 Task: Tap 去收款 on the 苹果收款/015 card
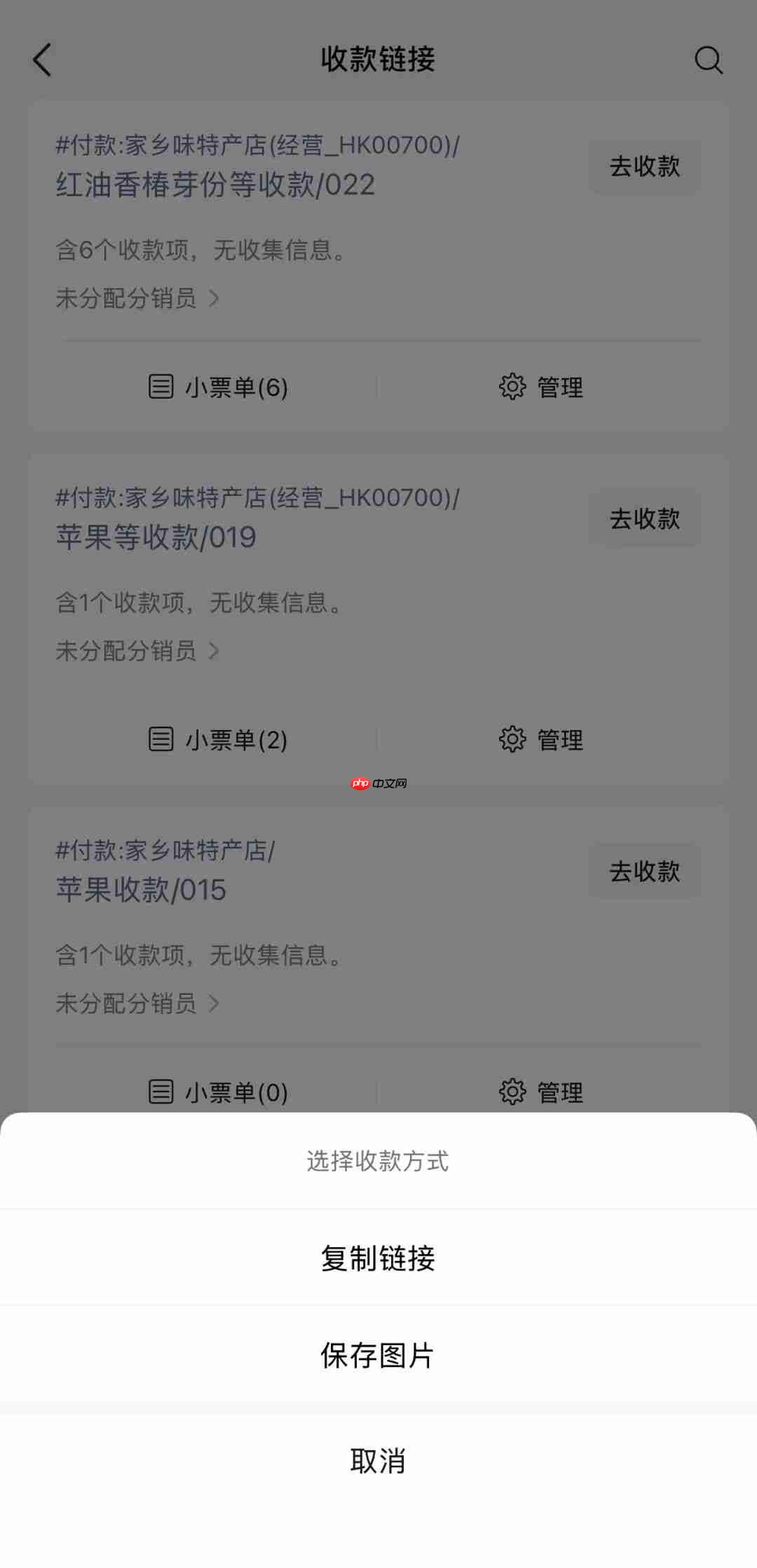pyautogui.click(x=643, y=871)
